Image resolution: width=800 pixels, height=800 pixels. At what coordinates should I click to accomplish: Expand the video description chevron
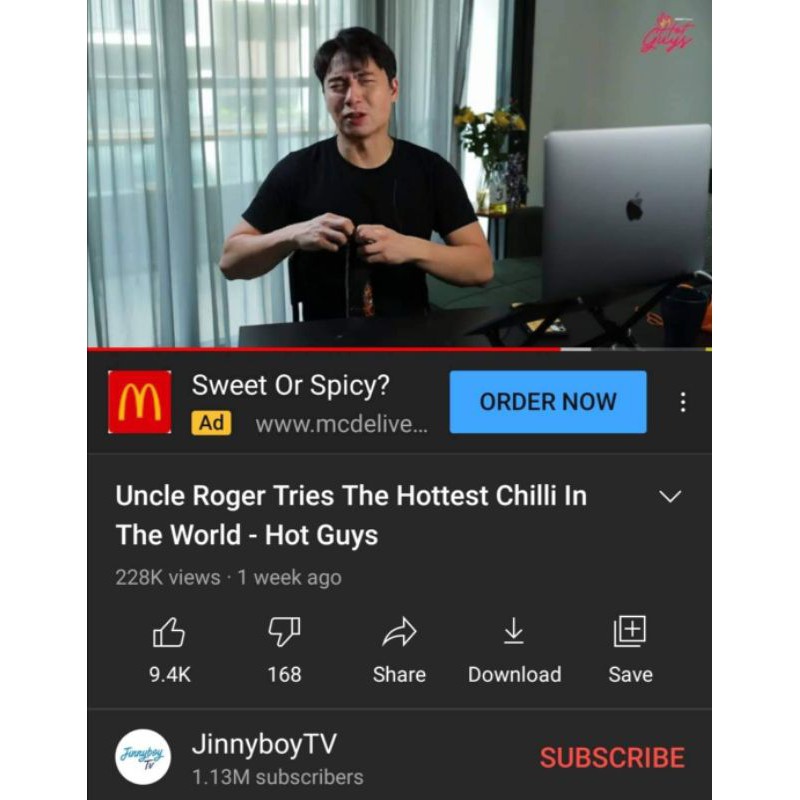click(x=670, y=496)
